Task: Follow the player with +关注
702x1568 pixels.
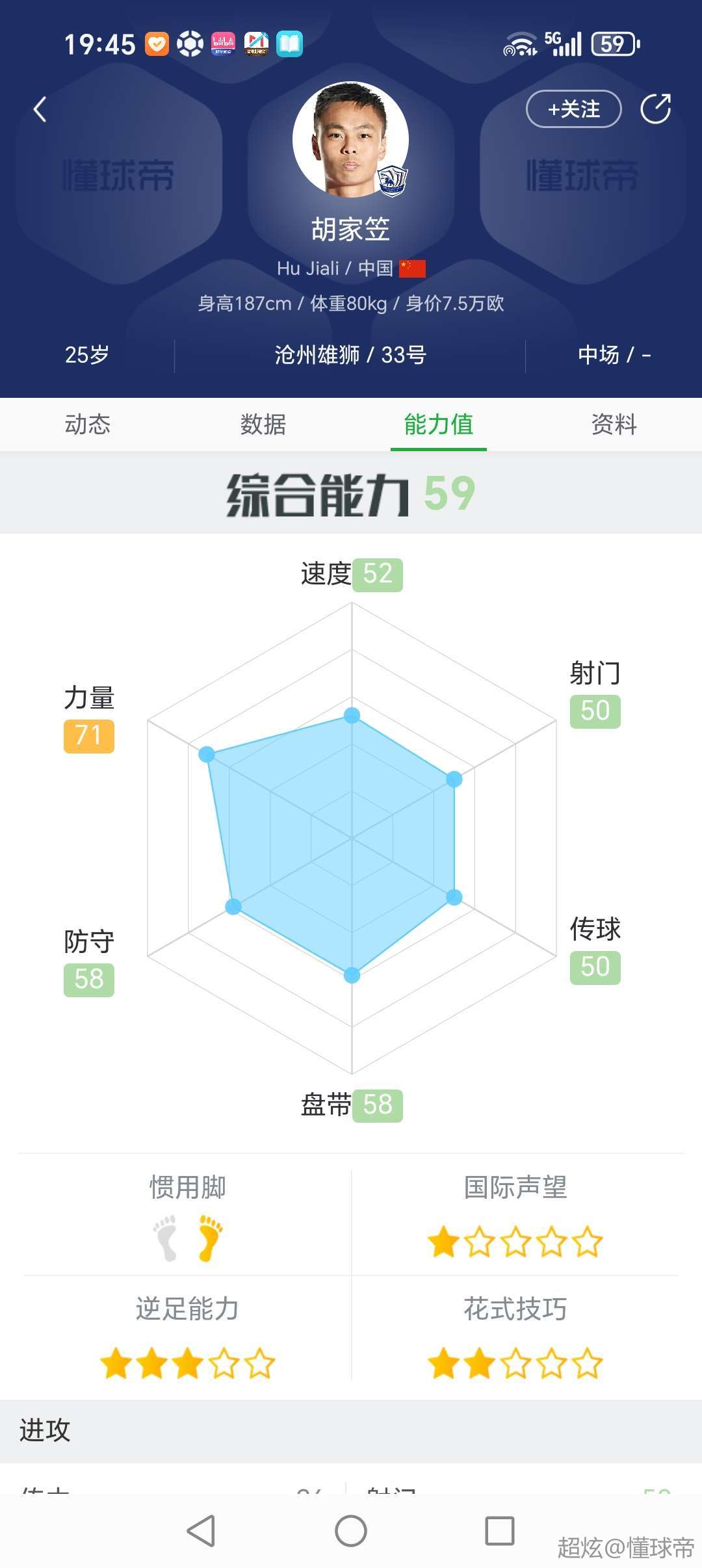Action: tap(574, 109)
